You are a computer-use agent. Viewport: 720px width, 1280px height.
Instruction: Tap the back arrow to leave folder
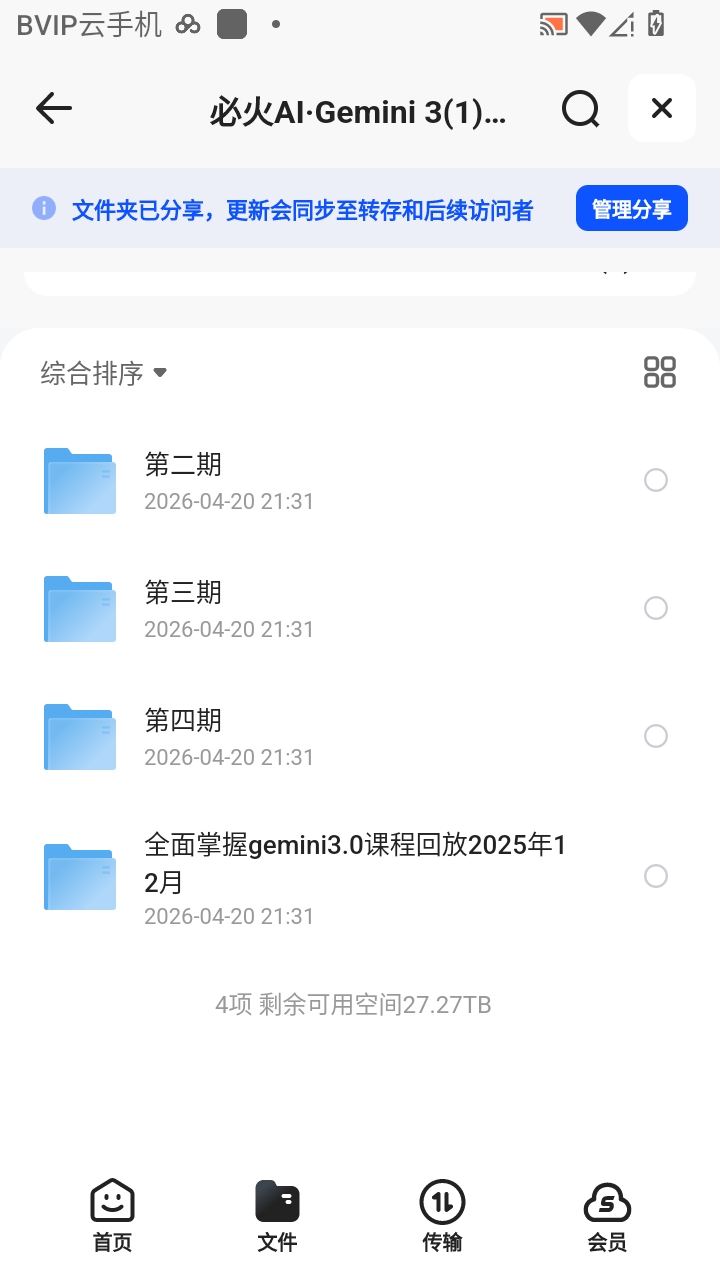click(x=53, y=108)
